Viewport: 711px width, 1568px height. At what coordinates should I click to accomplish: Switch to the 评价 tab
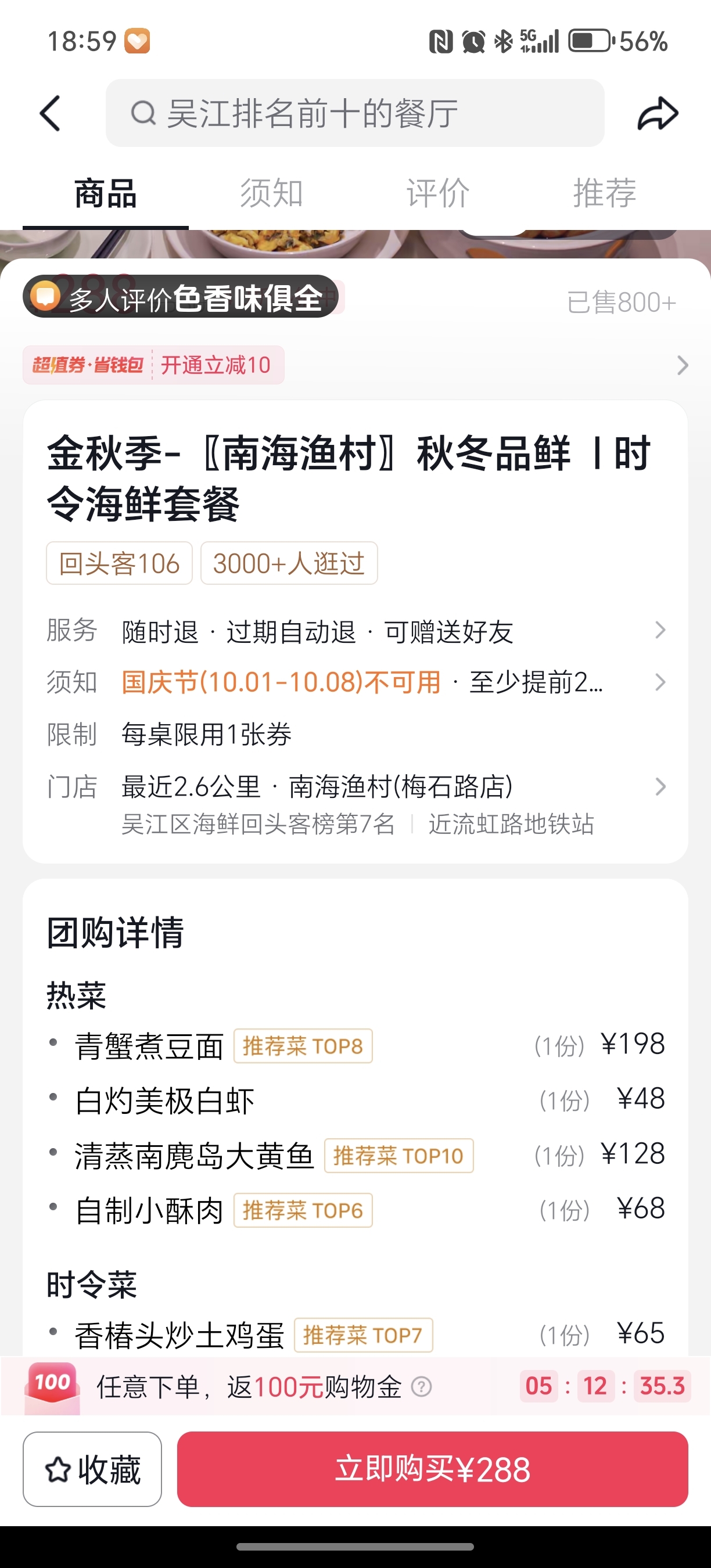click(437, 193)
